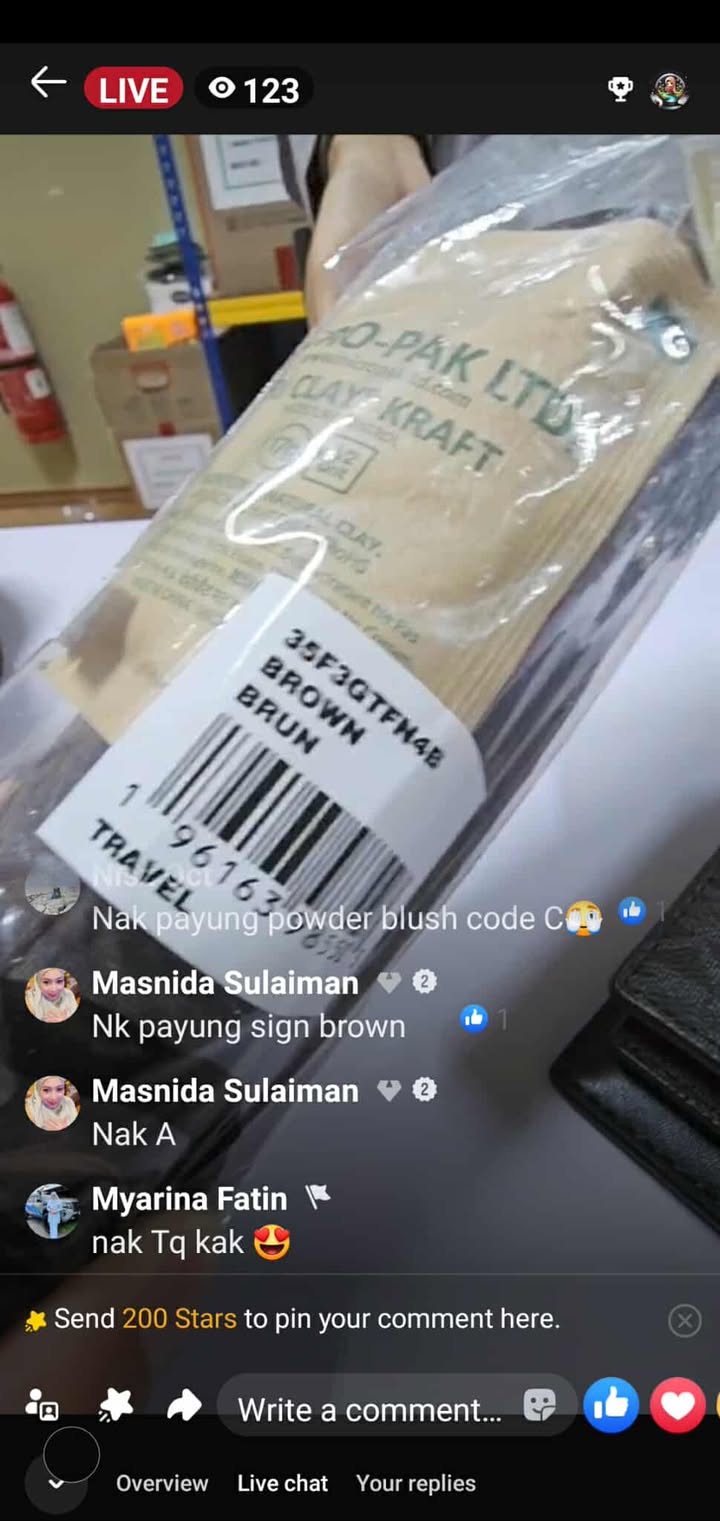The height and width of the screenshot is (1521, 720).
Task: Send a heart love reaction
Action: coord(677,1405)
